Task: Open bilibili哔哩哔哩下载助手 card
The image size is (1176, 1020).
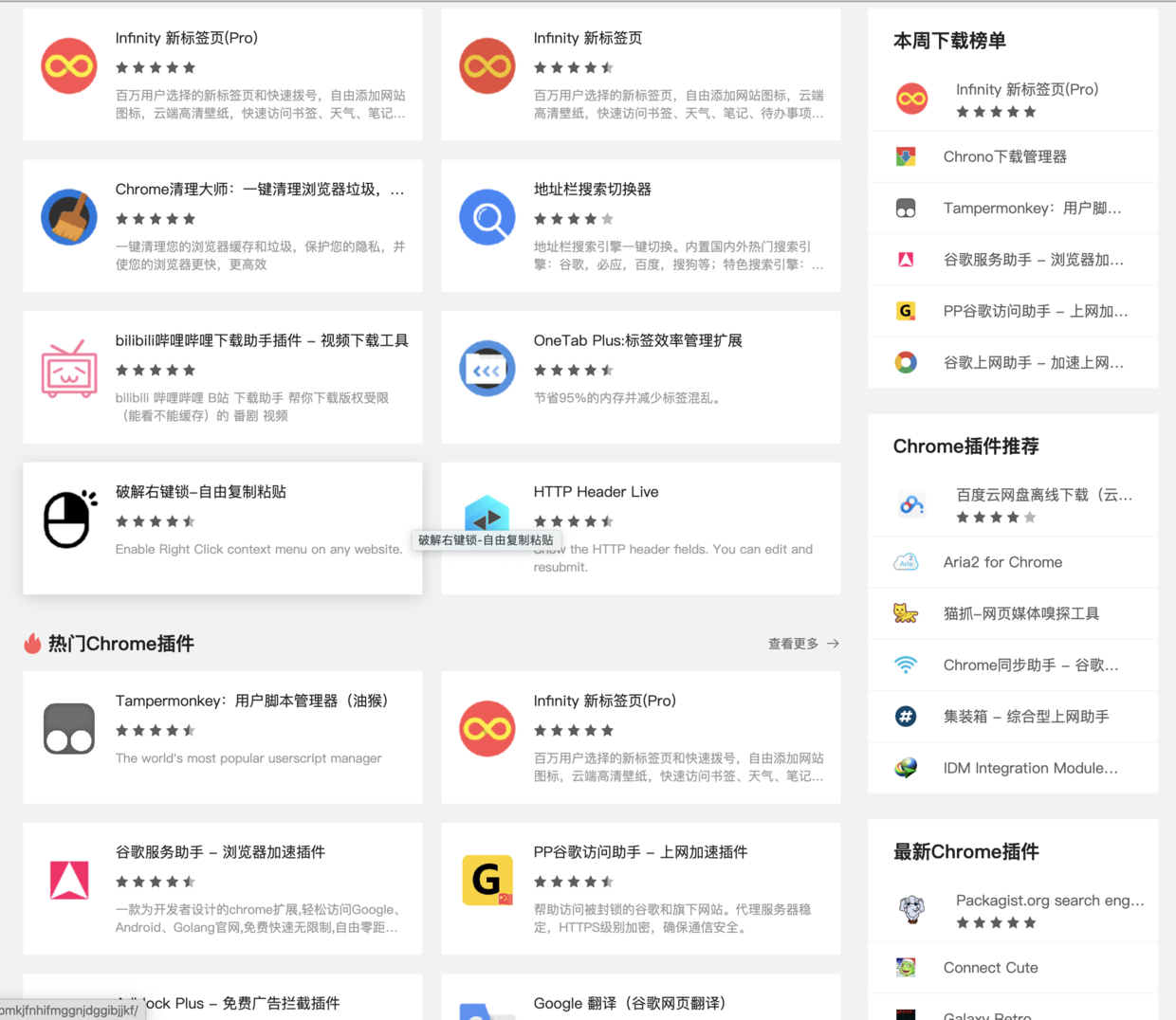Action: 262,340
